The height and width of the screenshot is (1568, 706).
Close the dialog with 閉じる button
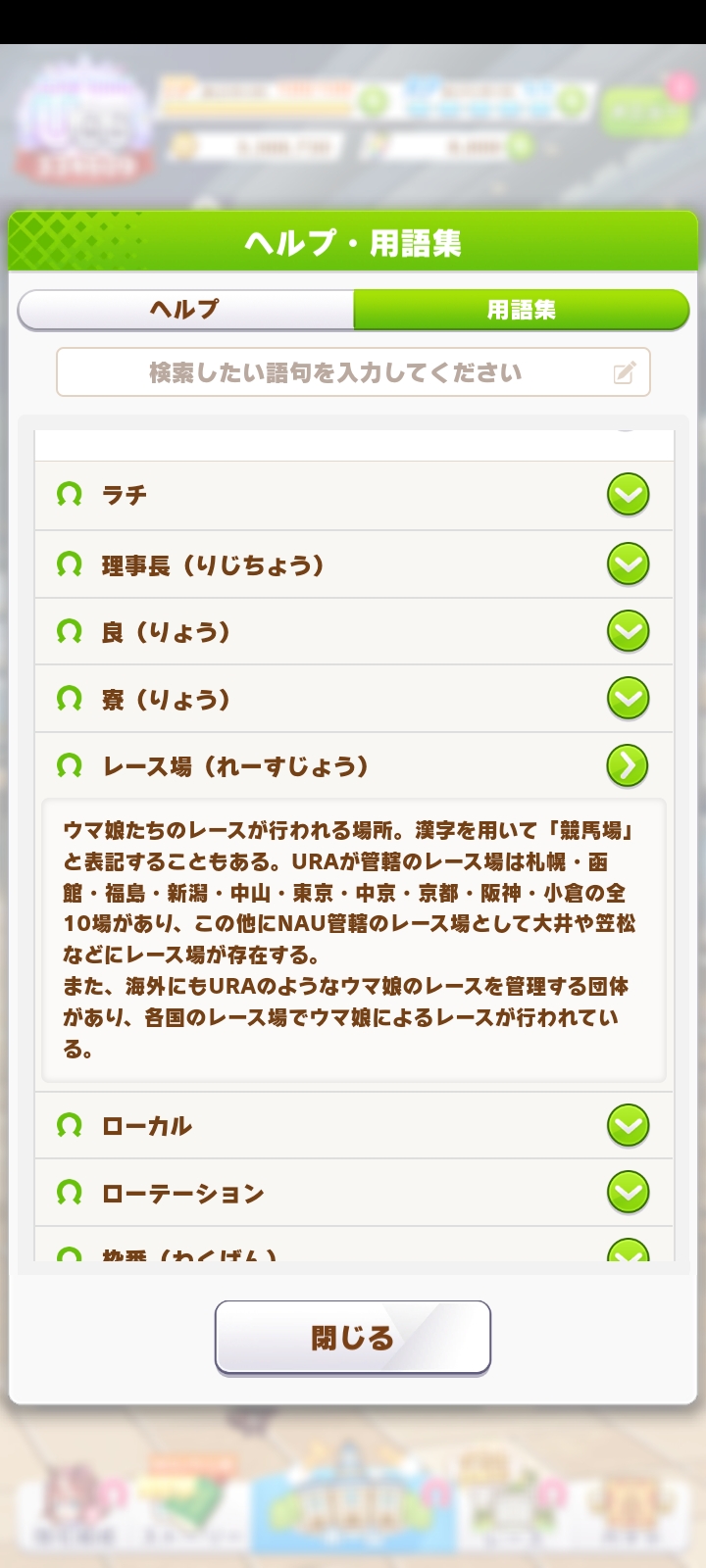[353, 1338]
